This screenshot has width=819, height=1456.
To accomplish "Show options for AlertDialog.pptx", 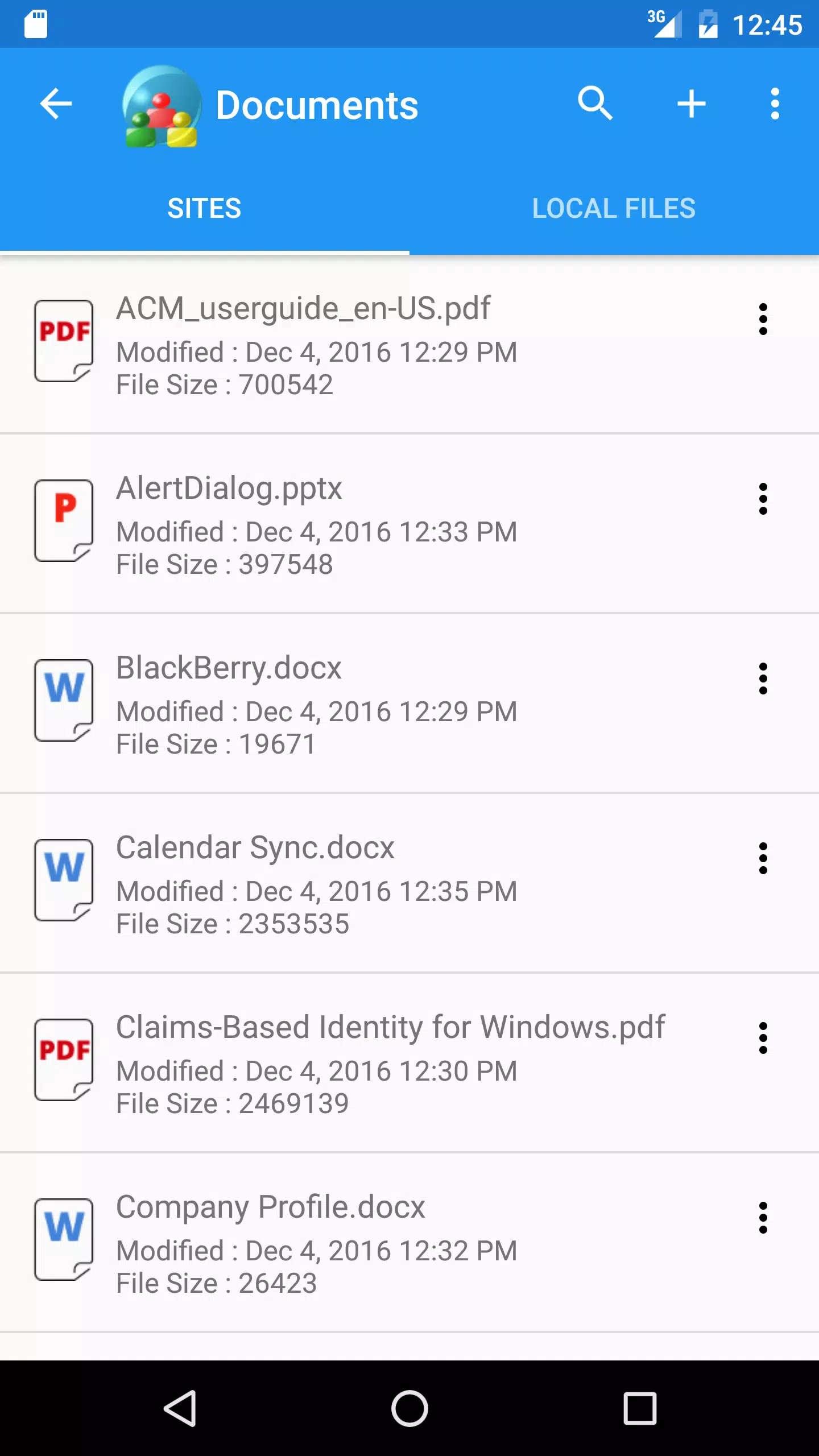I will pos(763,499).
